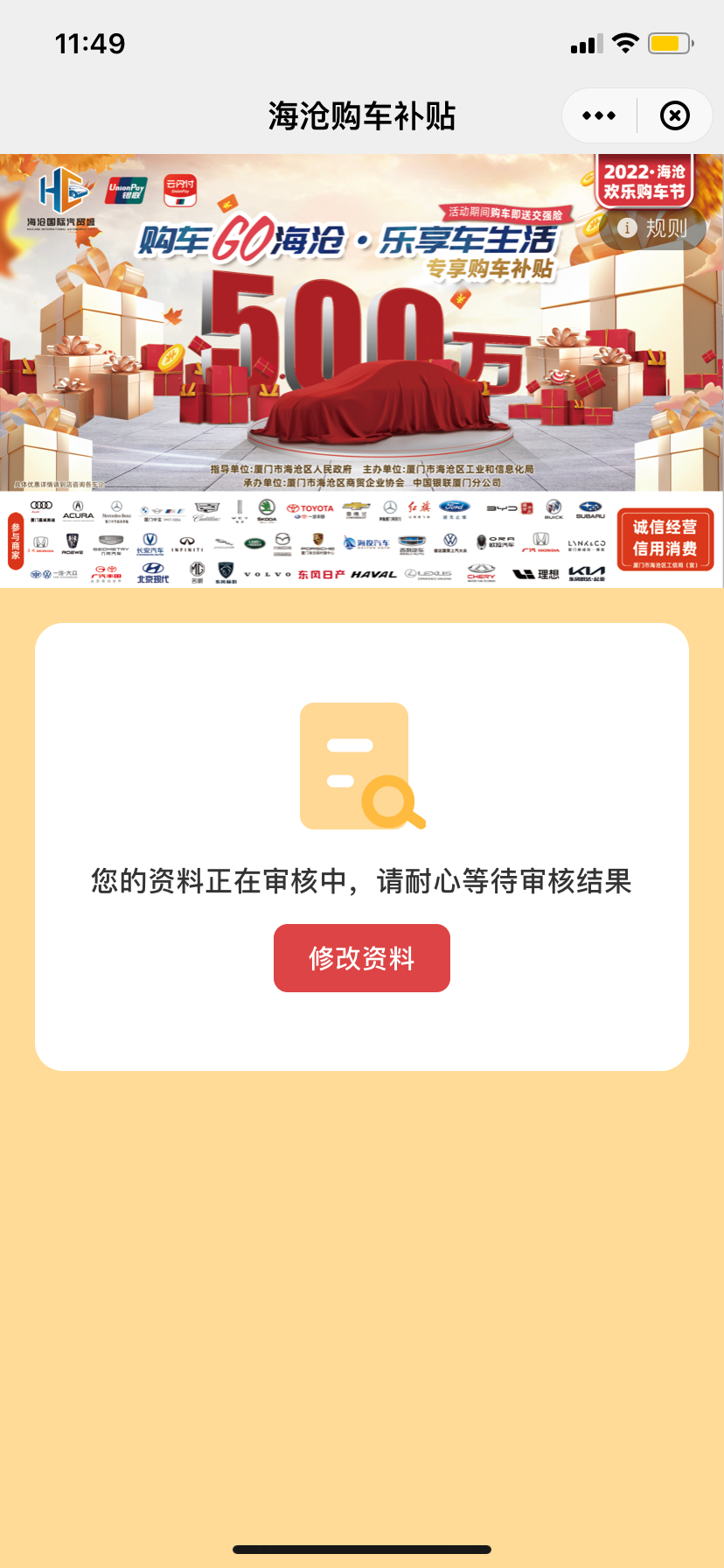724x1568 pixels.
Task: Open the 规则 rules info
Action: (653, 228)
